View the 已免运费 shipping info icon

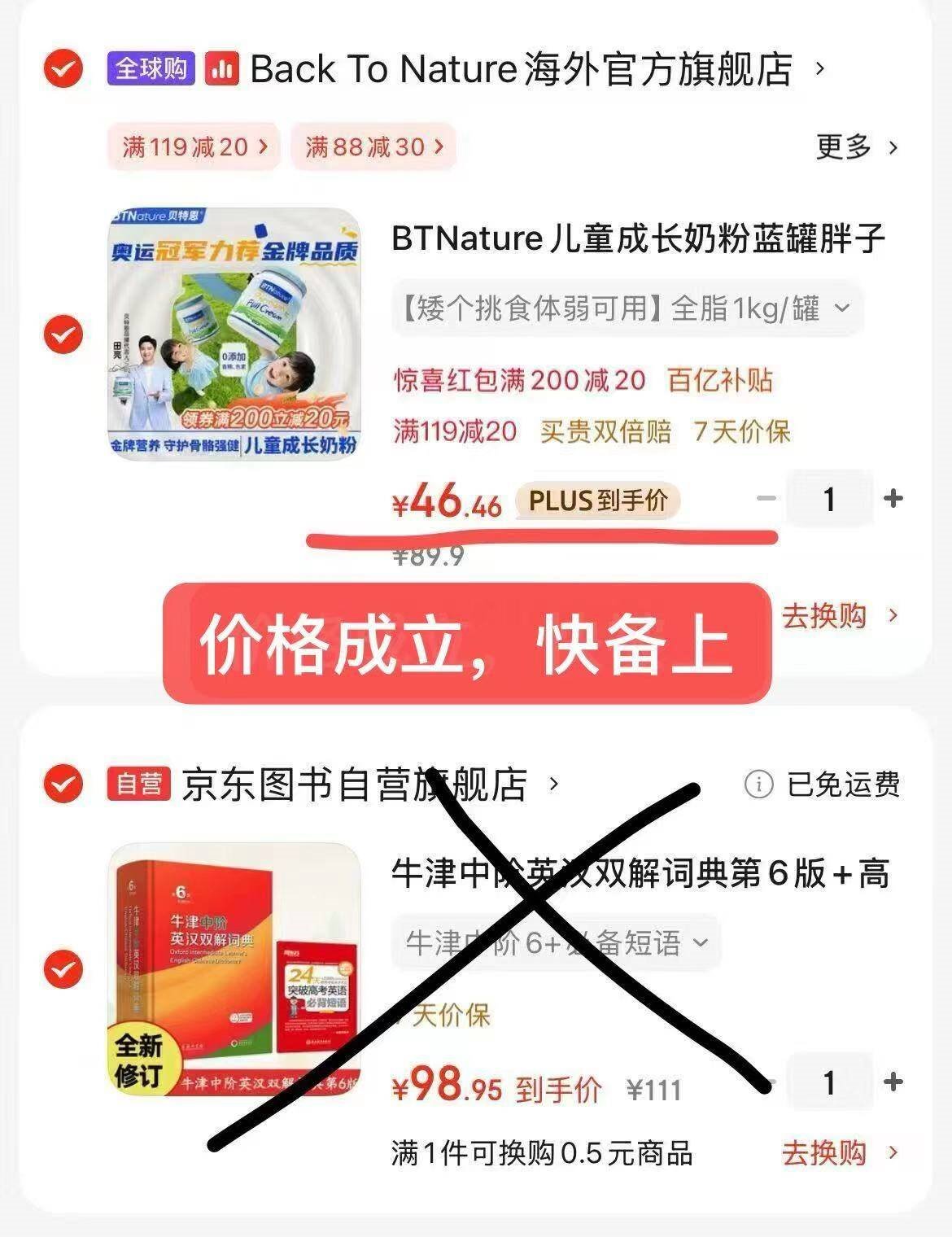point(758,785)
